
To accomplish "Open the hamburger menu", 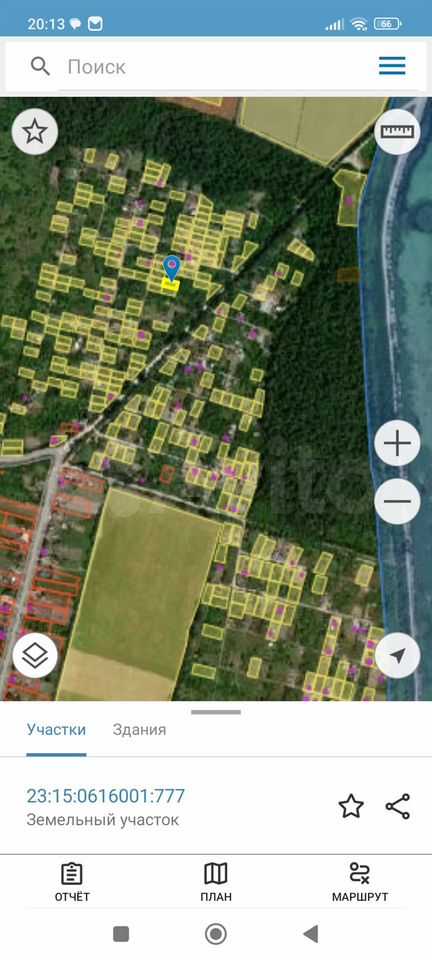I will pos(392,66).
